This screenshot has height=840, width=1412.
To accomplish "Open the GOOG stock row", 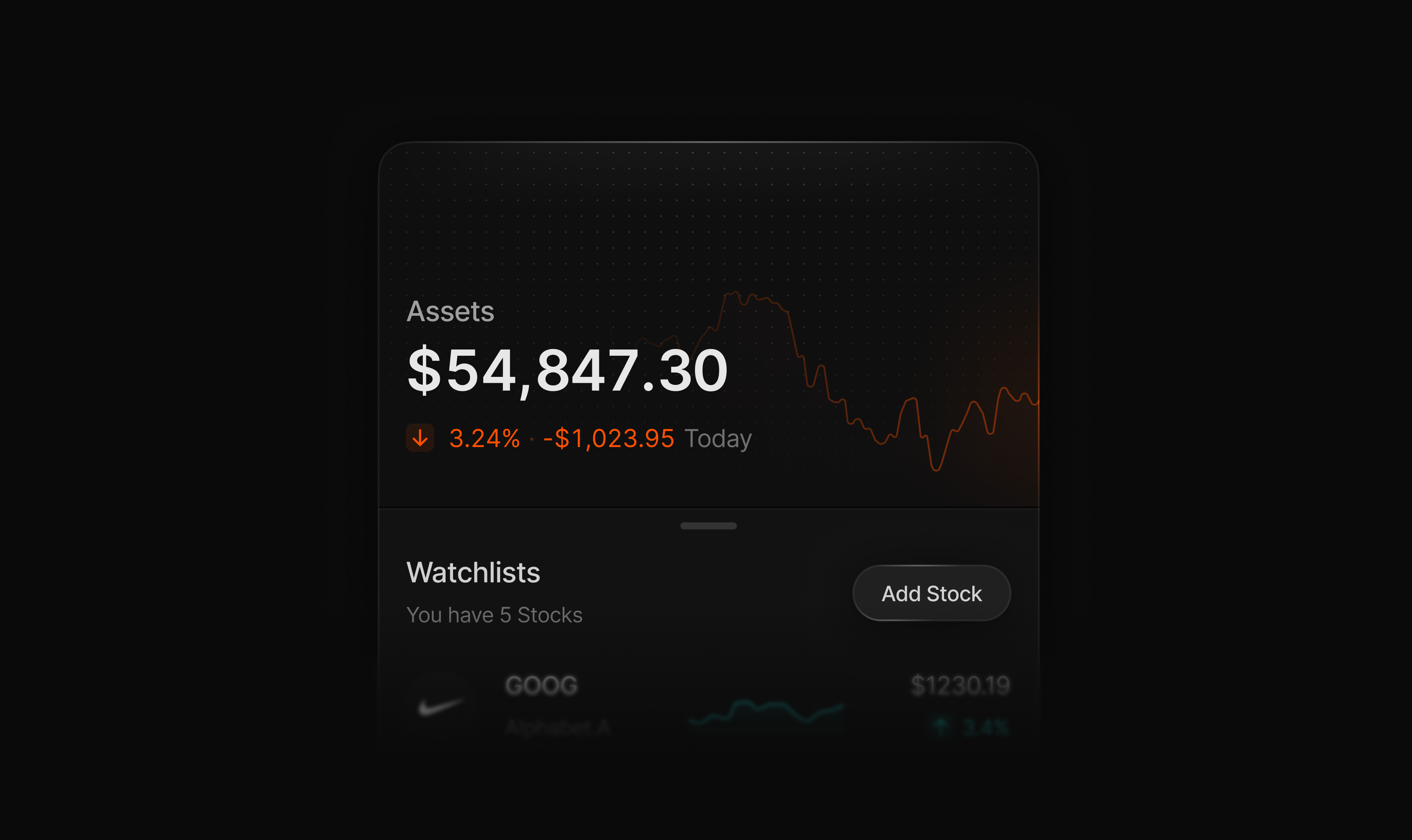I will click(708, 705).
